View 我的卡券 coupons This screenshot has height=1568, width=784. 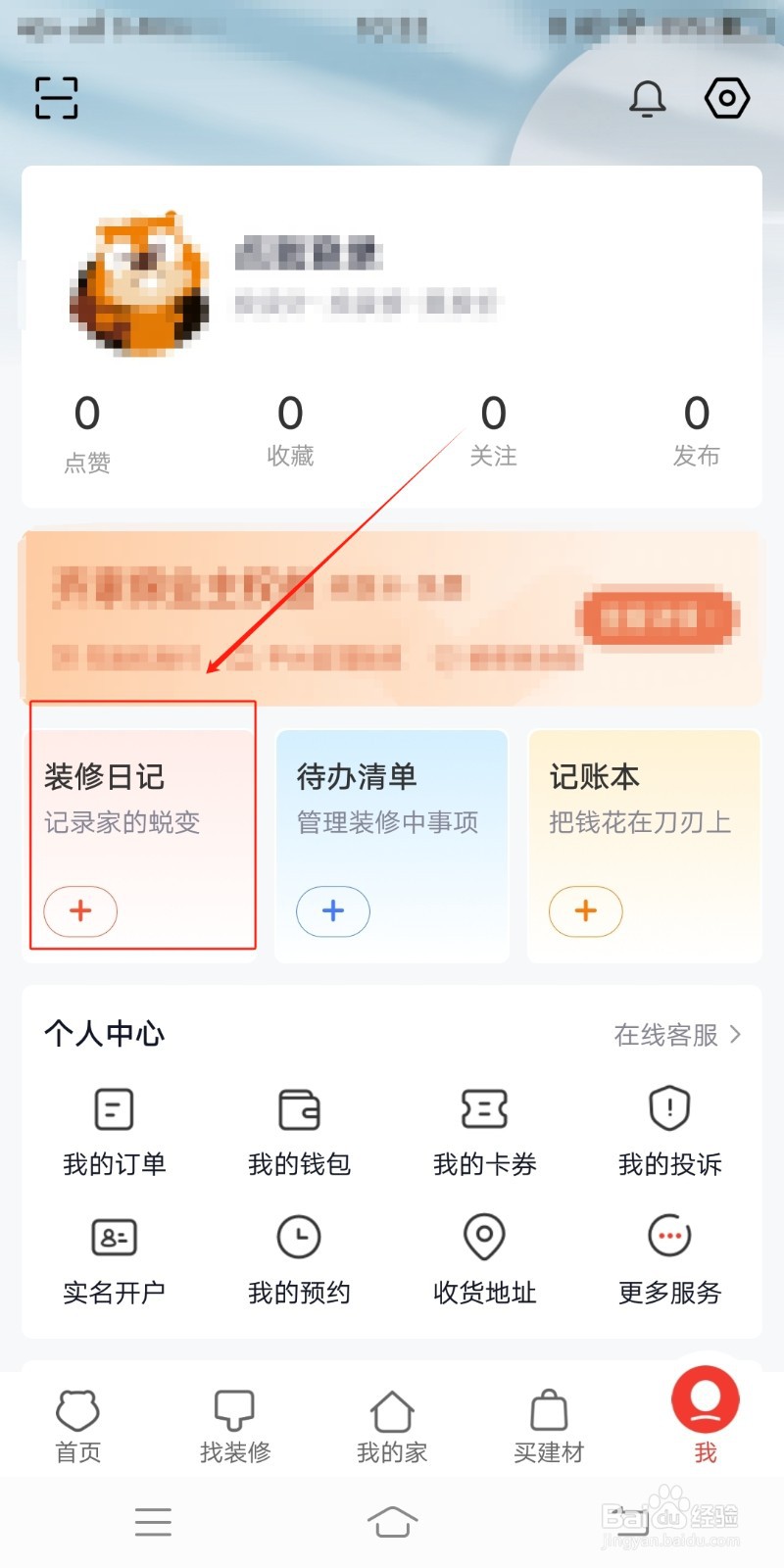(483, 1129)
